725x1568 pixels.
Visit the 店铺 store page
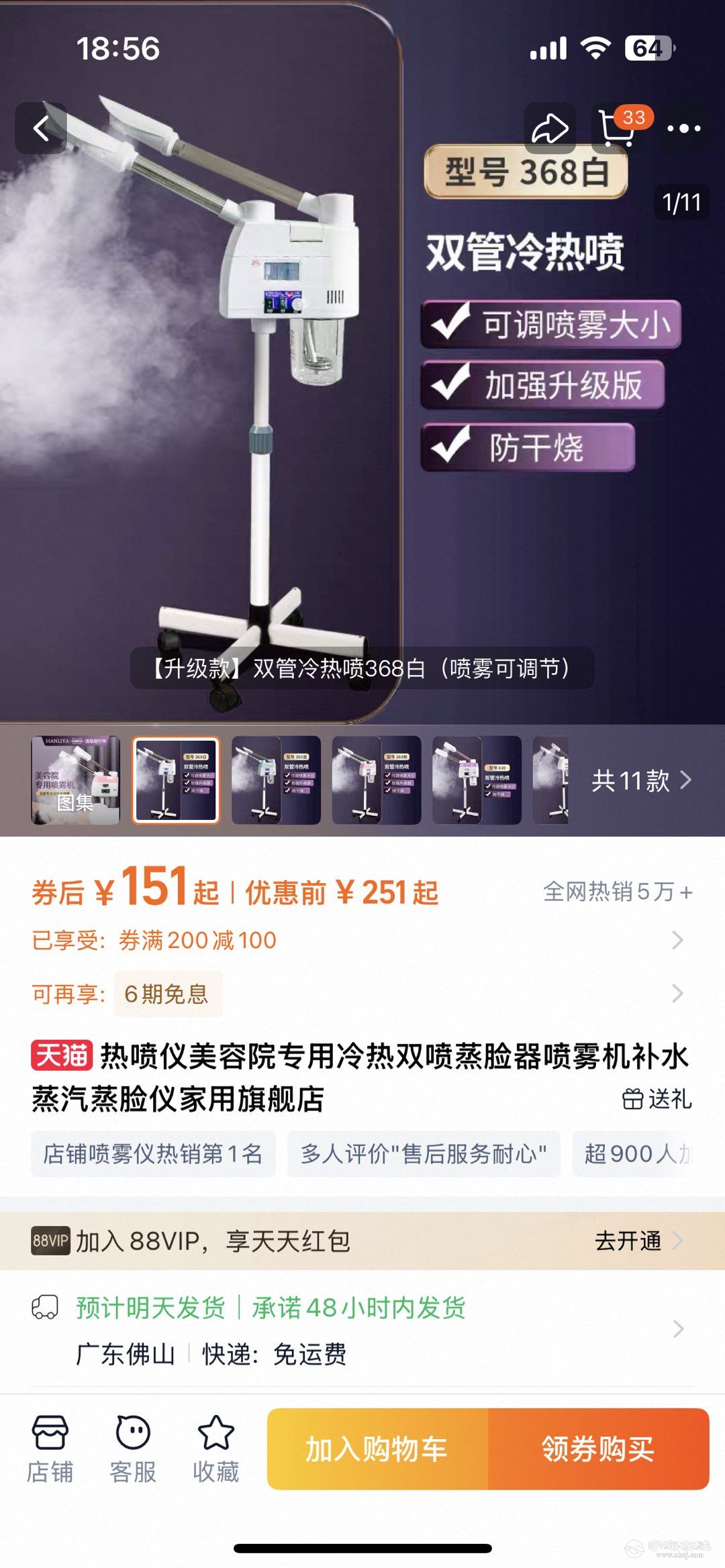tap(50, 1449)
